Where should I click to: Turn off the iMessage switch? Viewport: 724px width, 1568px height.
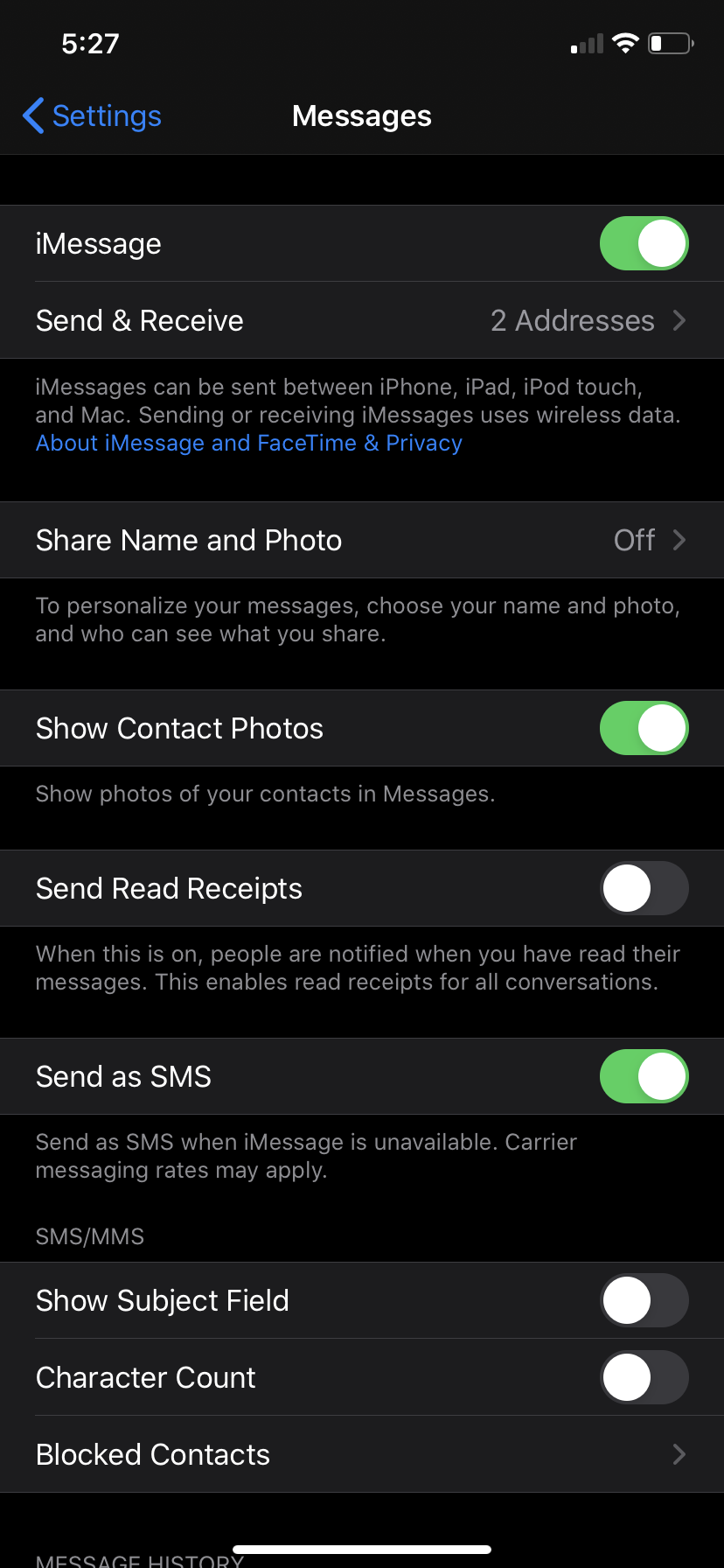pos(644,243)
